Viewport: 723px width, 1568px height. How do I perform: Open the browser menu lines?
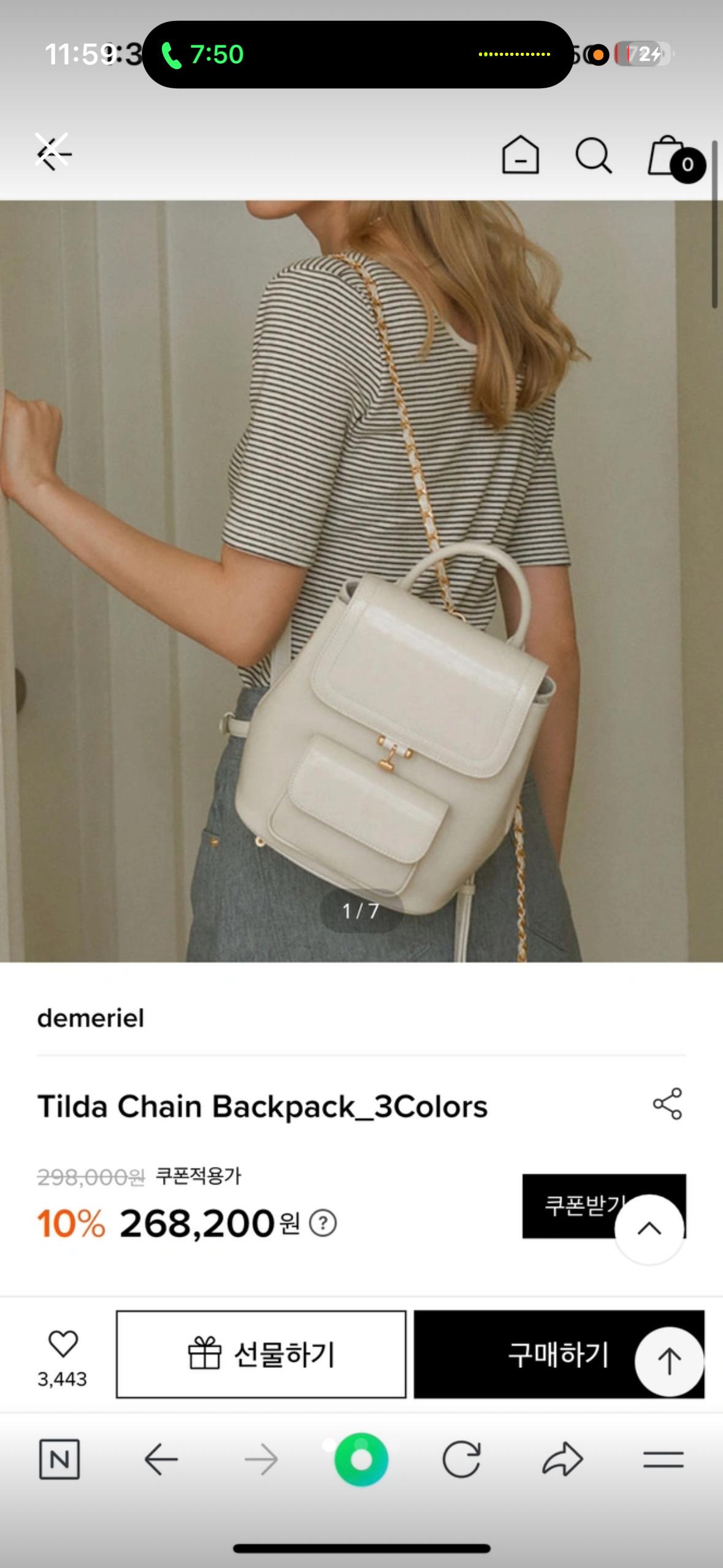[x=664, y=1460]
